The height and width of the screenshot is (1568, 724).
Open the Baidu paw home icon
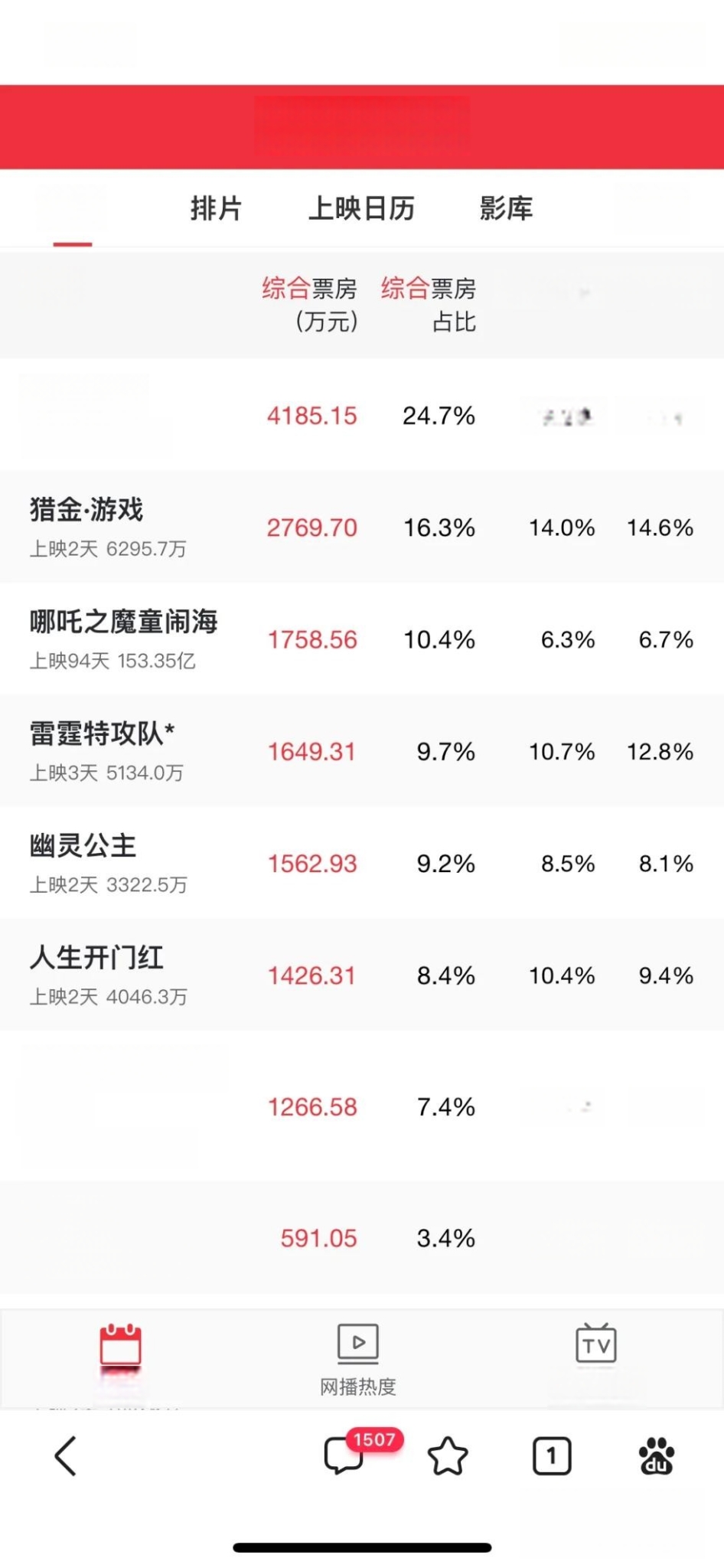pyautogui.click(x=657, y=1455)
